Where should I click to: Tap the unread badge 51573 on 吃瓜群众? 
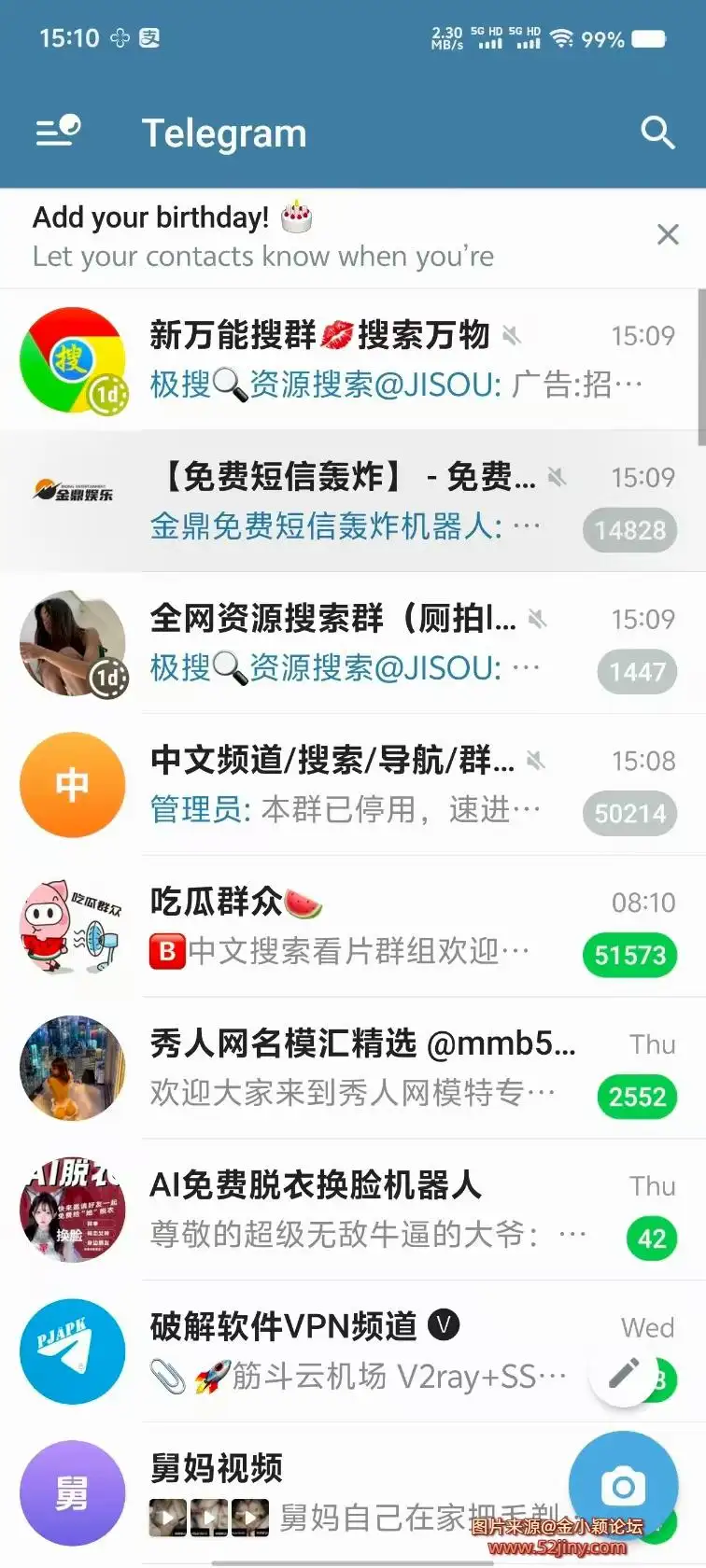tap(630, 955)
